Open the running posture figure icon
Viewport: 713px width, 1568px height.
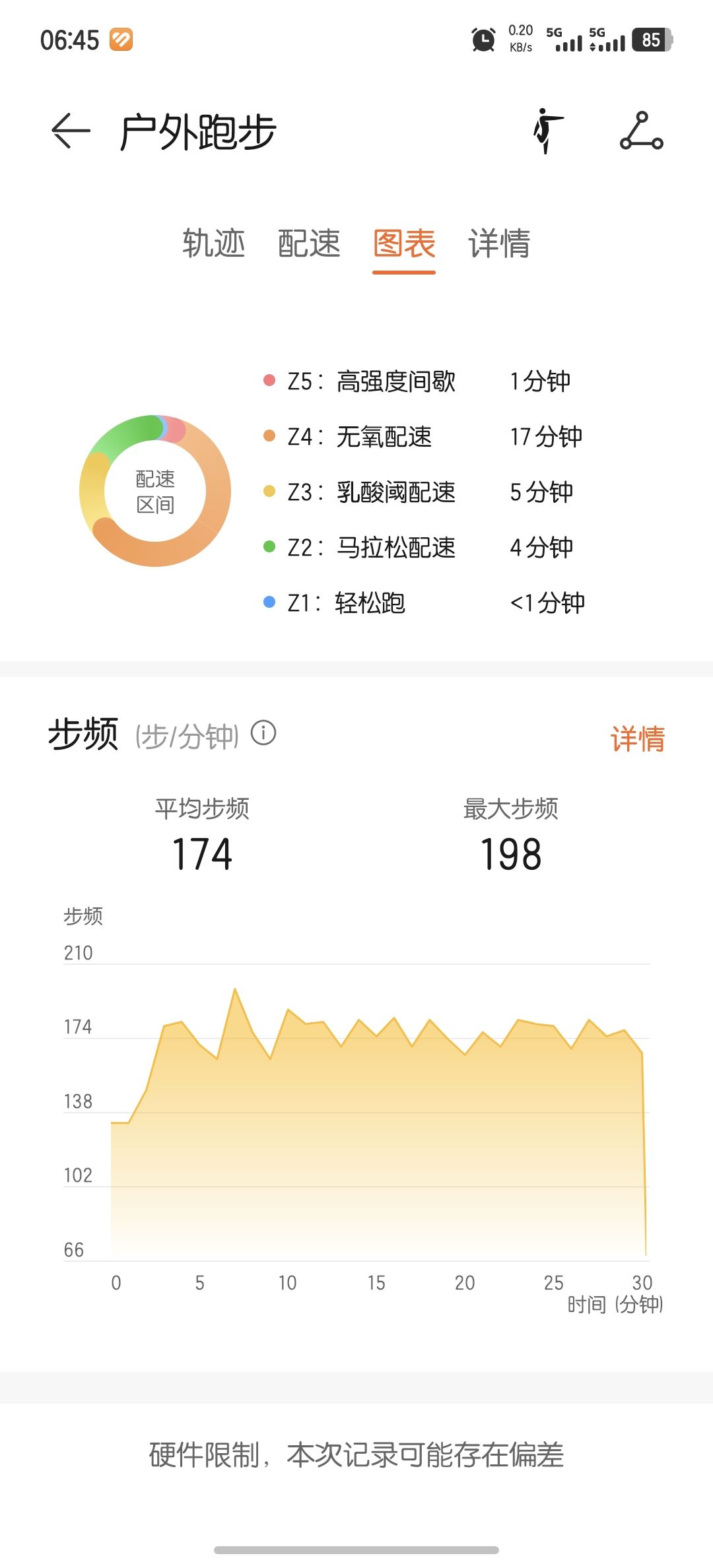pyautogui.click(x=549, y=131)
